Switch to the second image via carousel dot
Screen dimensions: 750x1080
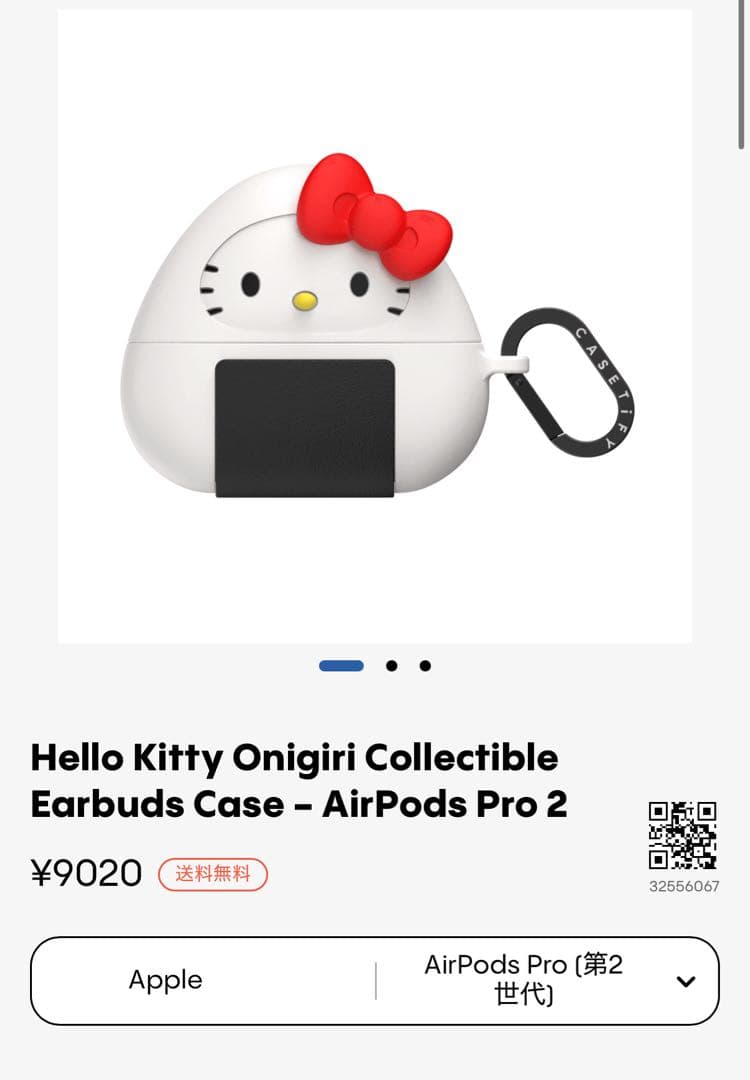pos(390,665)
